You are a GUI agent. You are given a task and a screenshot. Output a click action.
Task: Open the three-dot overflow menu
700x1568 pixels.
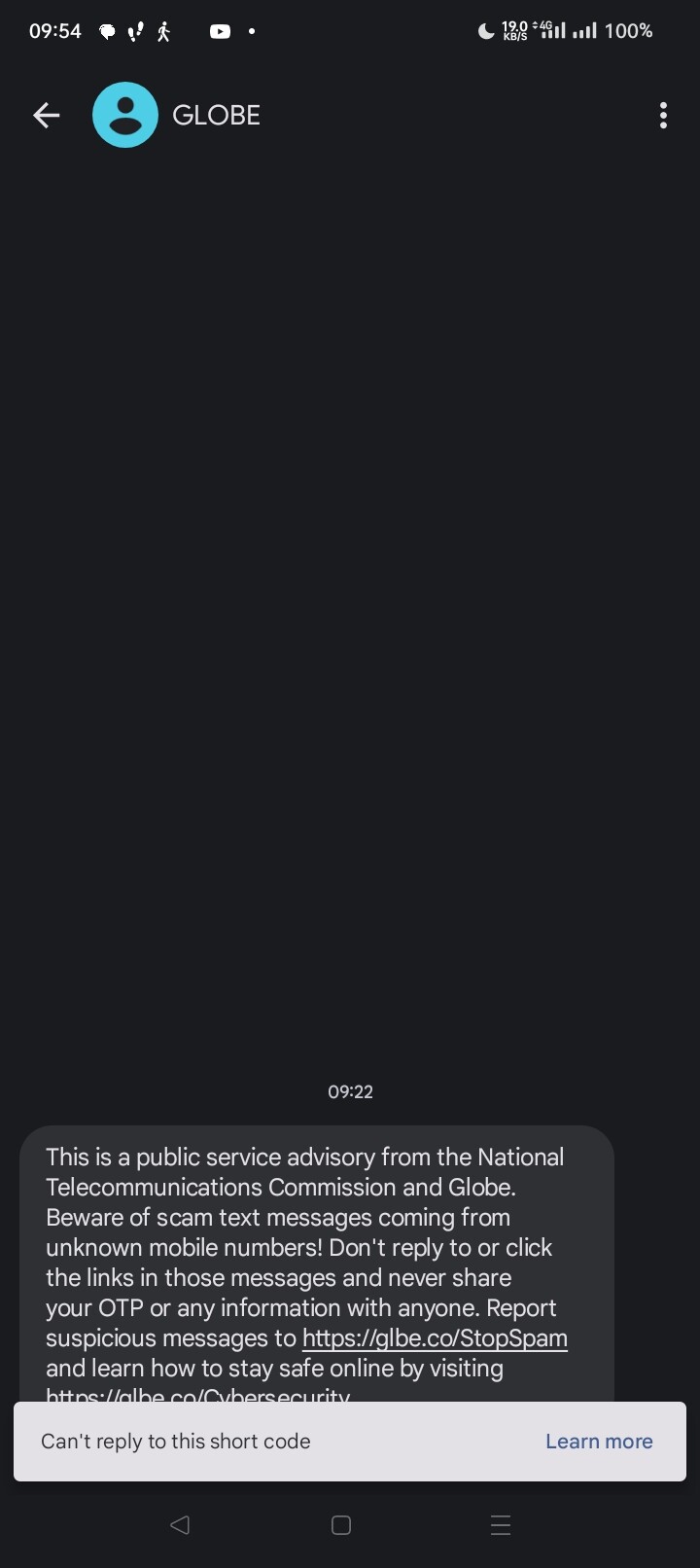[x=663, y=115]
